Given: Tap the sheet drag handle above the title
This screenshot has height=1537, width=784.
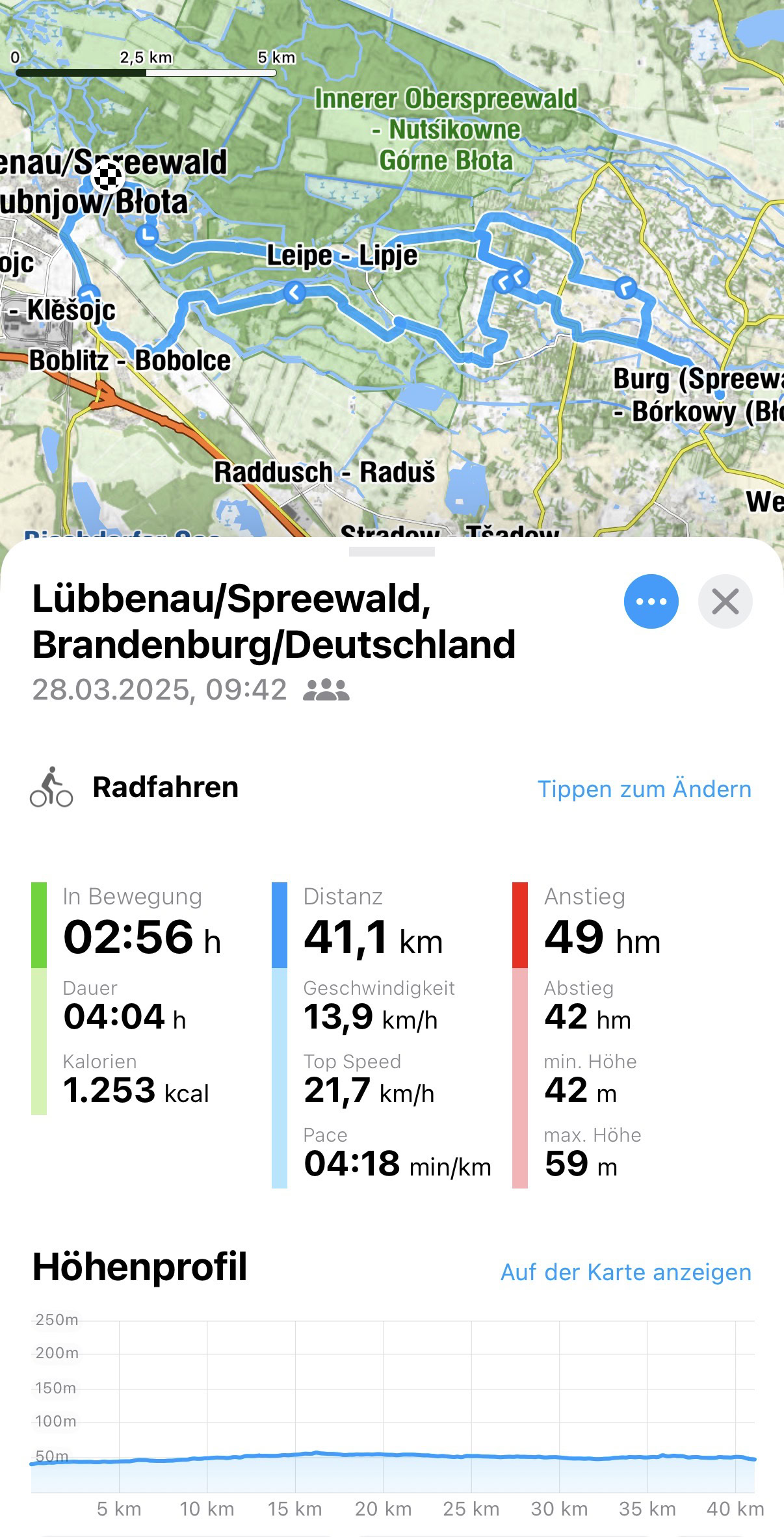Looking at the screenshot, I should (391, 551).
